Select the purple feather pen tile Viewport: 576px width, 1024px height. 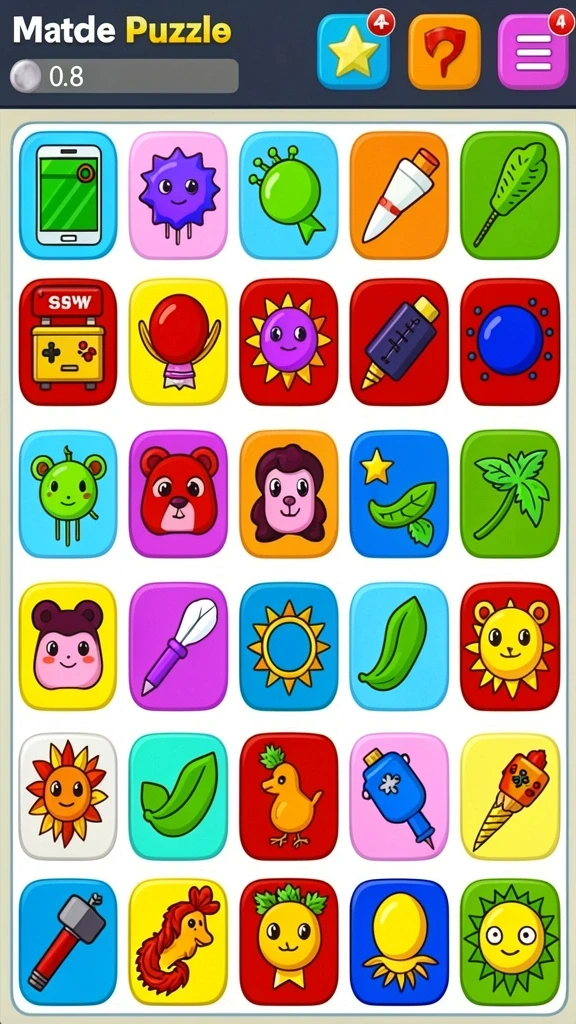click(x=178, y=646)
